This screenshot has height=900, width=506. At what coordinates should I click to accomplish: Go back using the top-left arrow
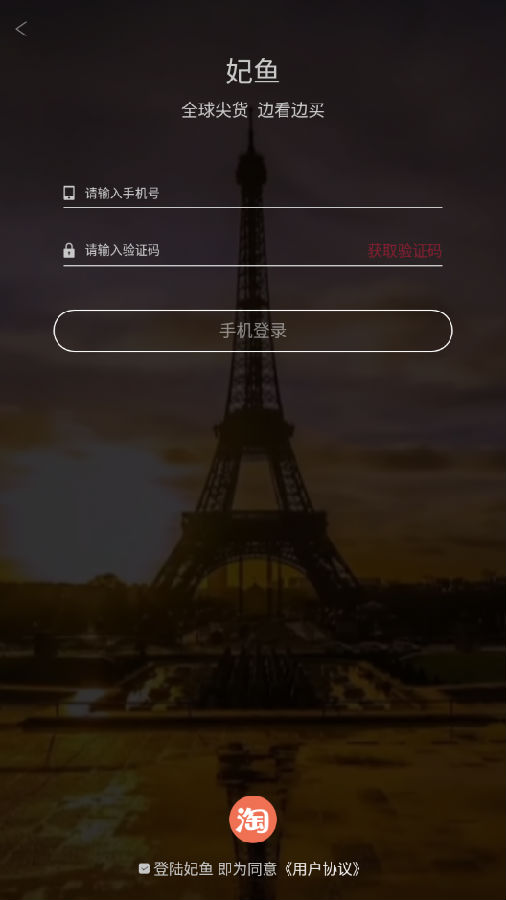[x=21, y=29]
